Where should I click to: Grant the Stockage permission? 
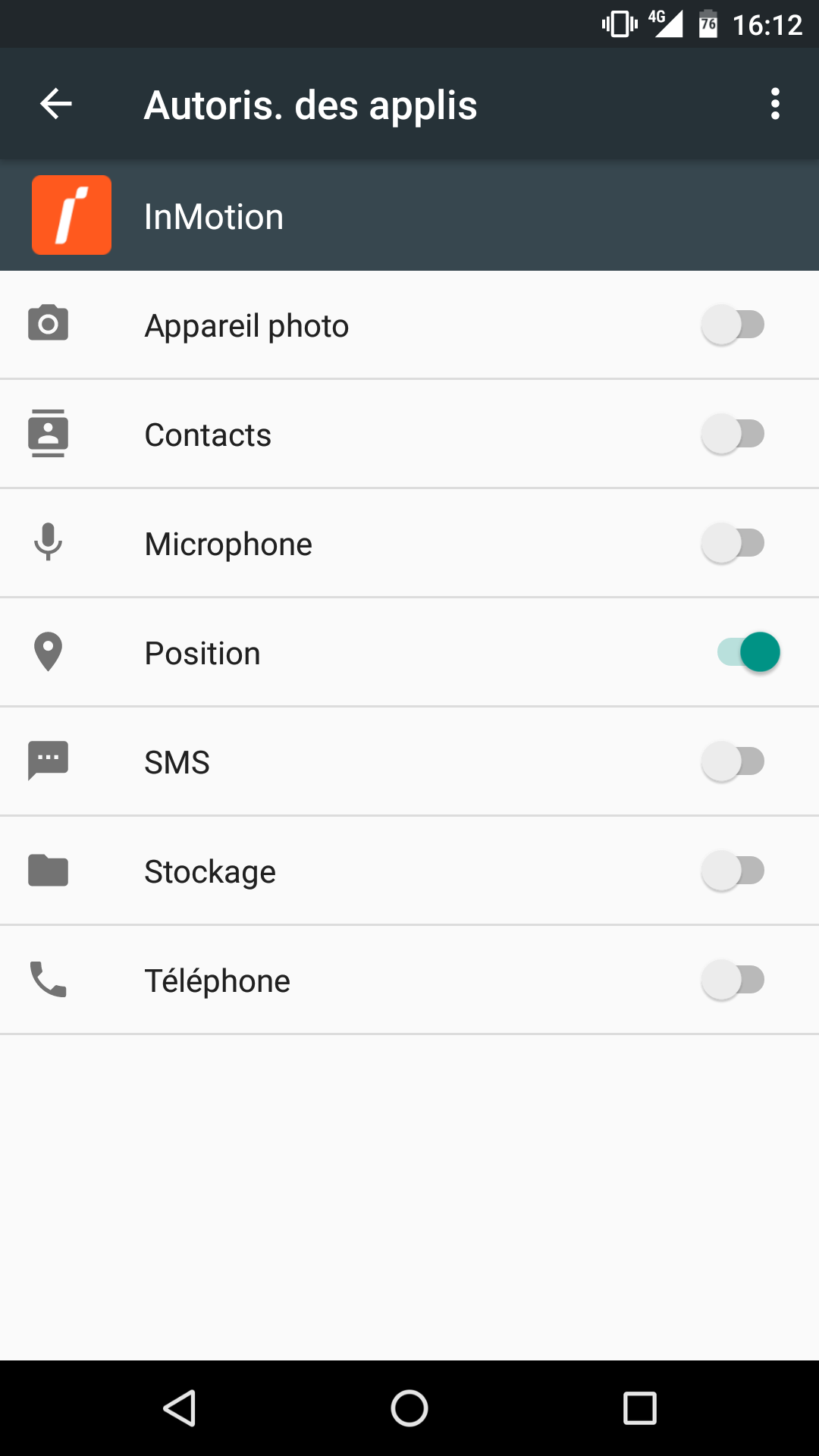tap(733, 871)
